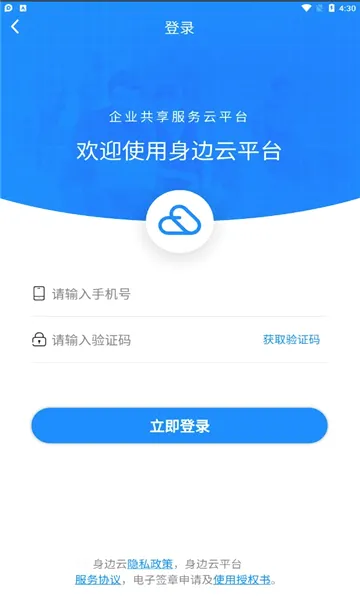View the 使用授权书 authorization letter link

tap(242, 580)
